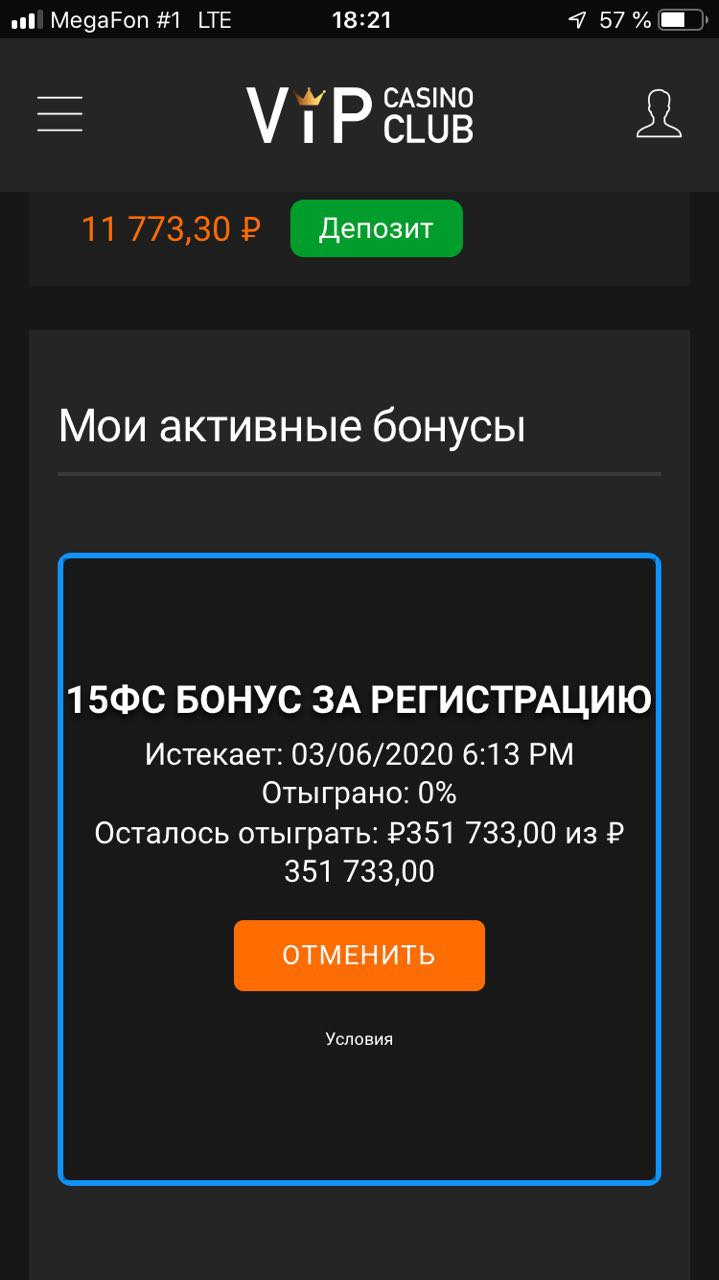Tap the green Депозит button
This screenshot has height=1280, width=719.
click(x=376, y=229)
